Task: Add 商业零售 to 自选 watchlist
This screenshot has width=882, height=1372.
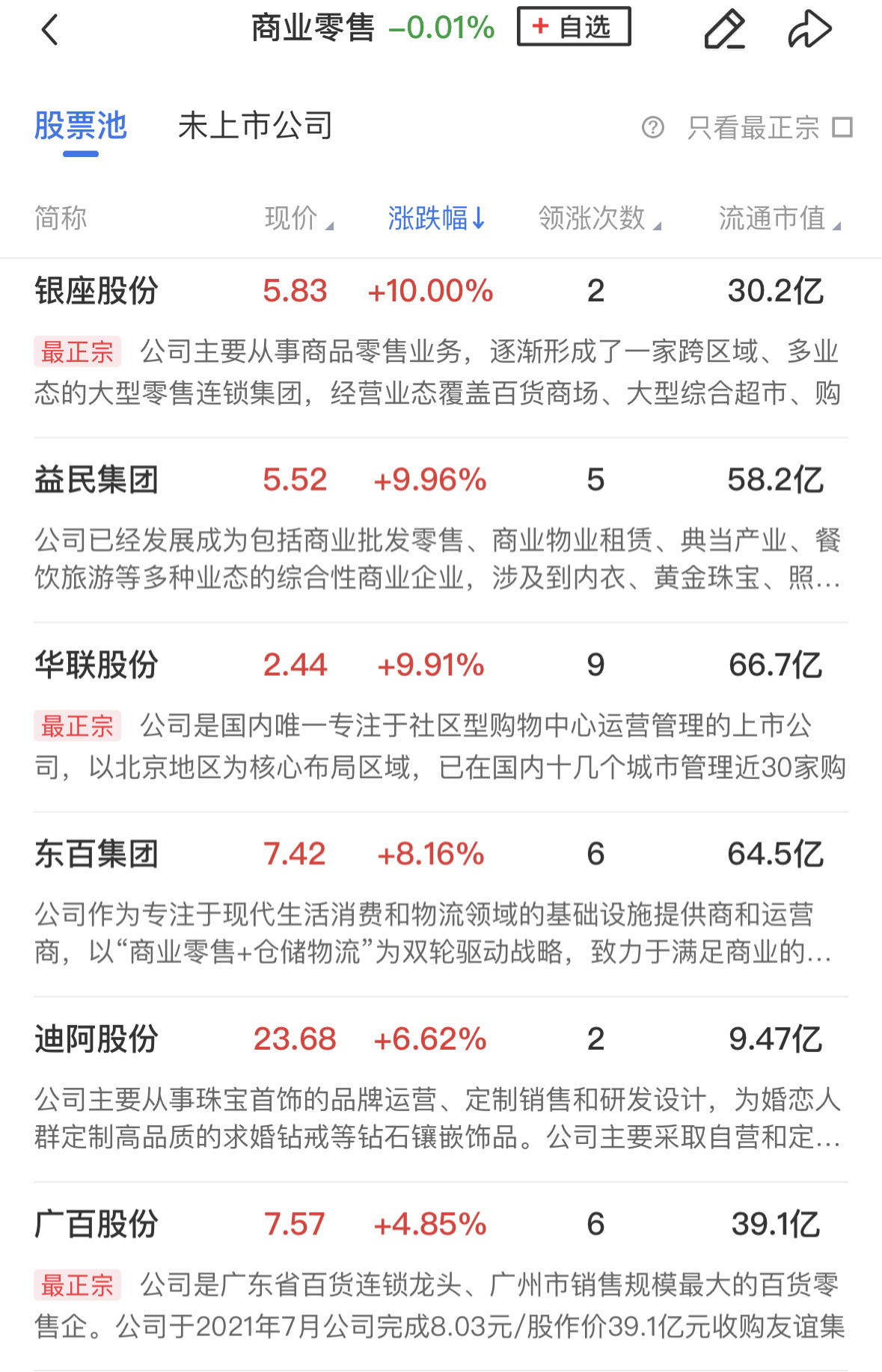Action: click(x=574, y=27)
